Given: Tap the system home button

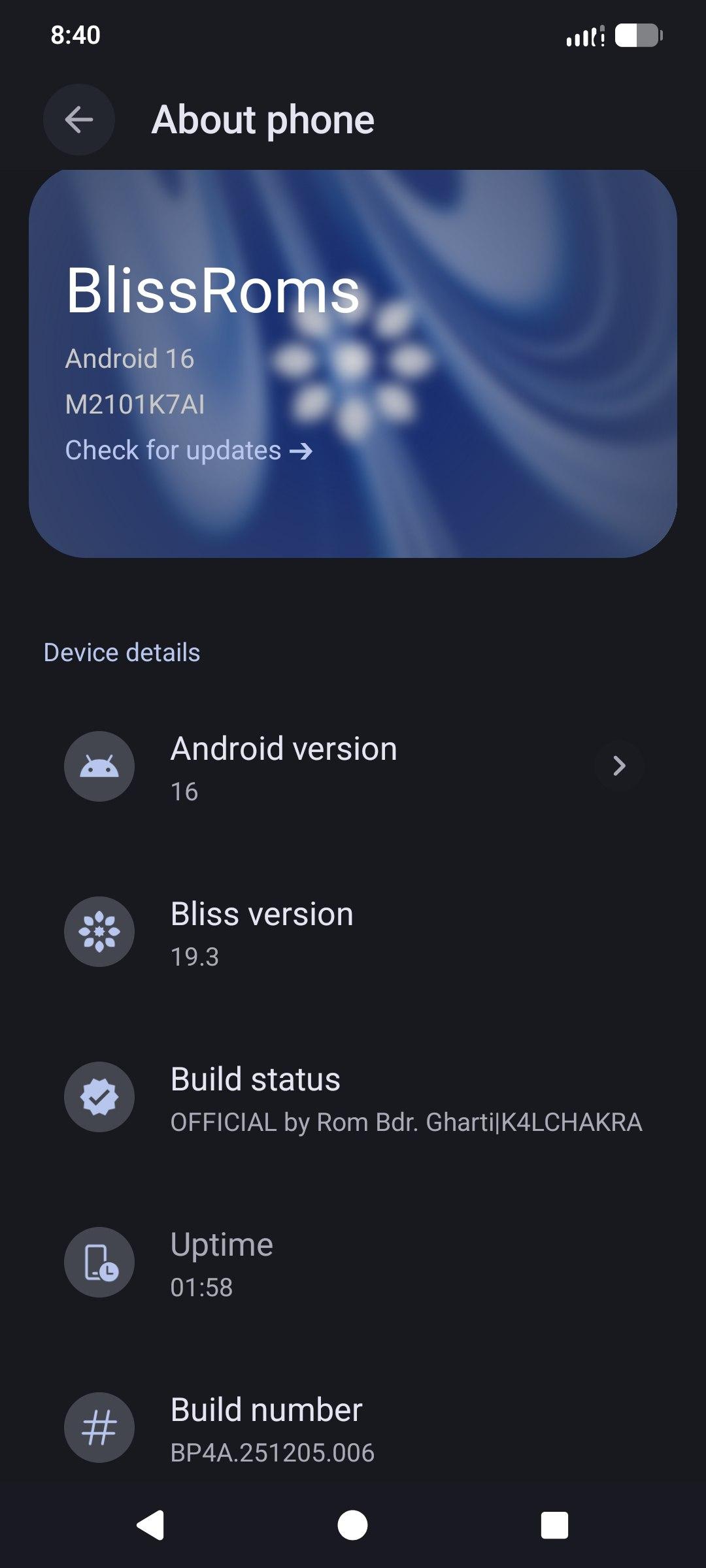Looking at the screenshot, I should (352, 1525).
